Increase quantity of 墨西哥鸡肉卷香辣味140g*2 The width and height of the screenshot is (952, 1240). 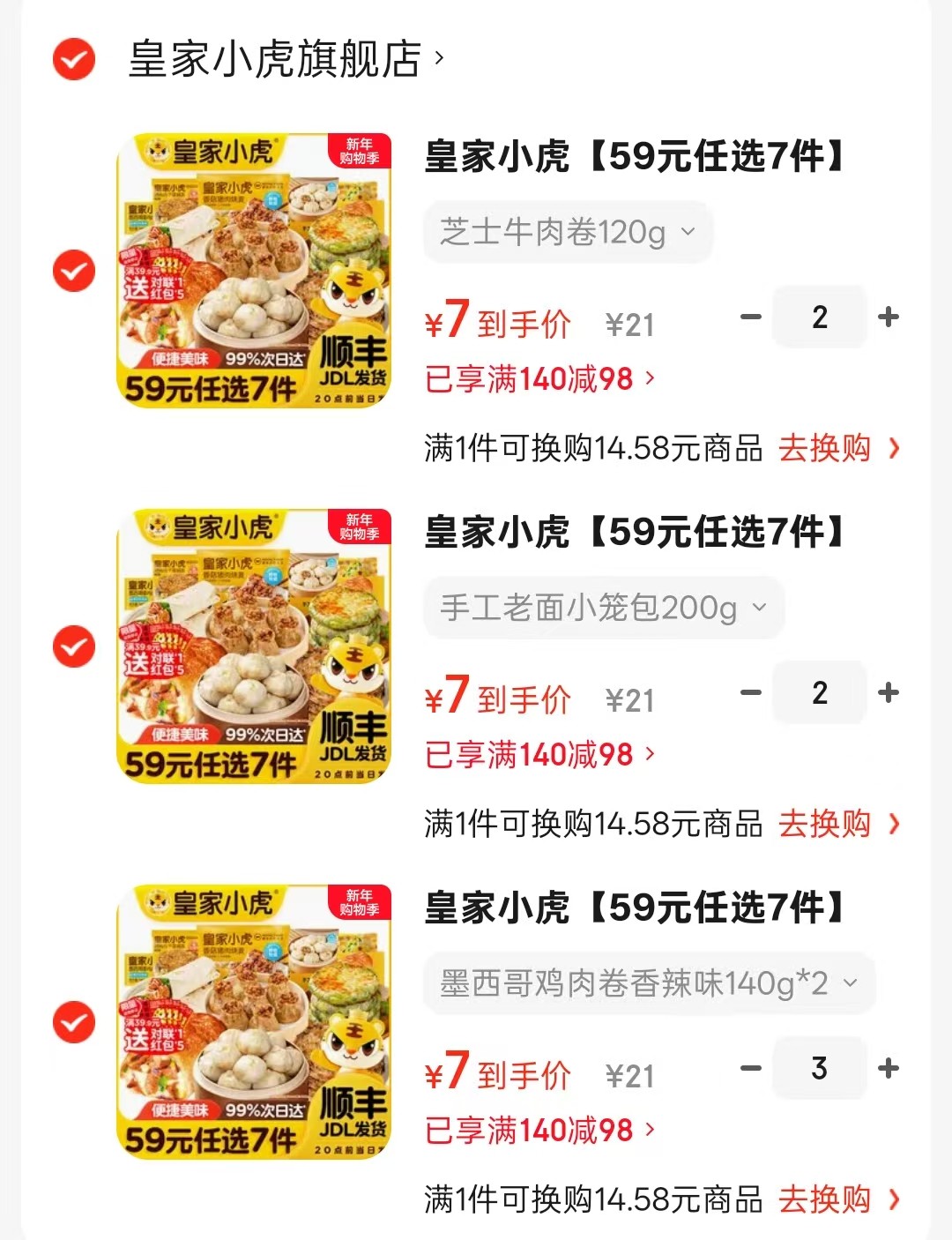889,1068
